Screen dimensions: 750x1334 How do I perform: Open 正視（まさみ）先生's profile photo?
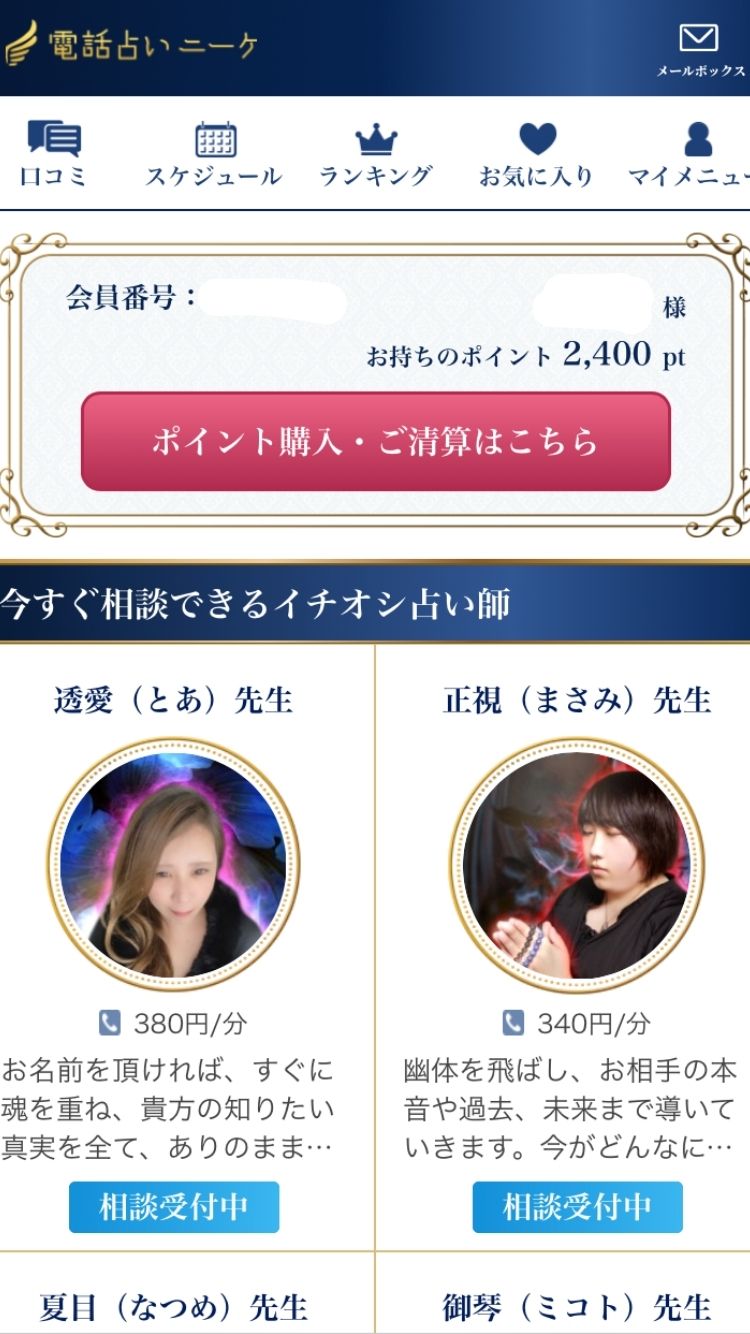click(576, 866)
